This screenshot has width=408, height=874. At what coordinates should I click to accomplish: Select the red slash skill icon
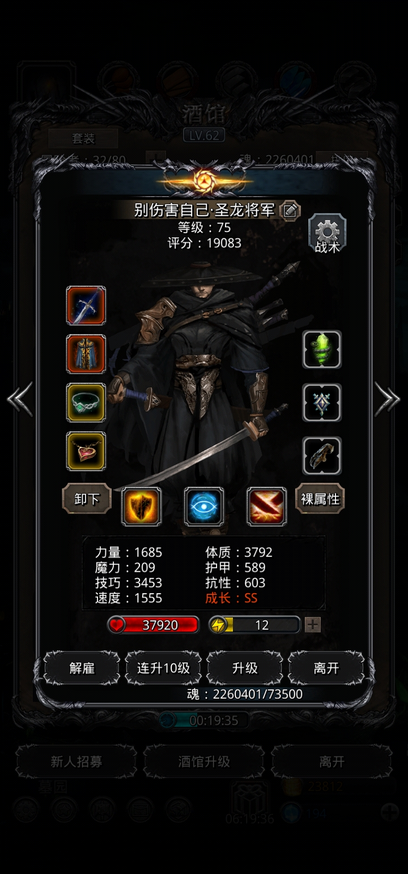[x=267, y=506]
